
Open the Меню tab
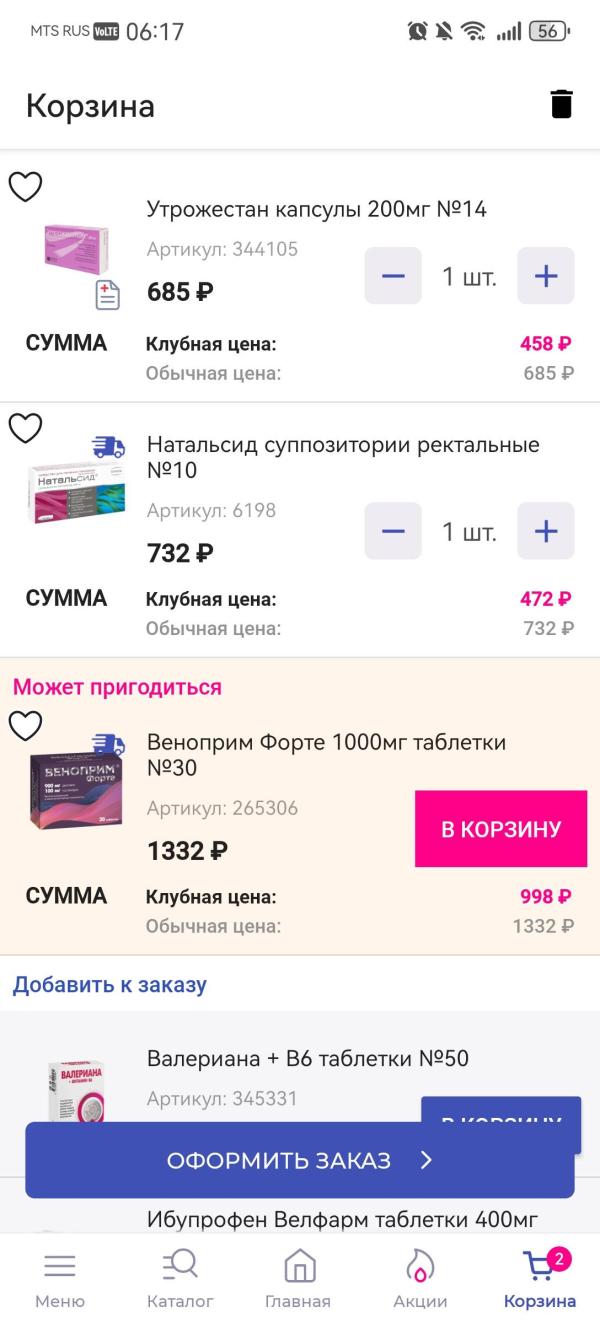tap(60, 1279)
